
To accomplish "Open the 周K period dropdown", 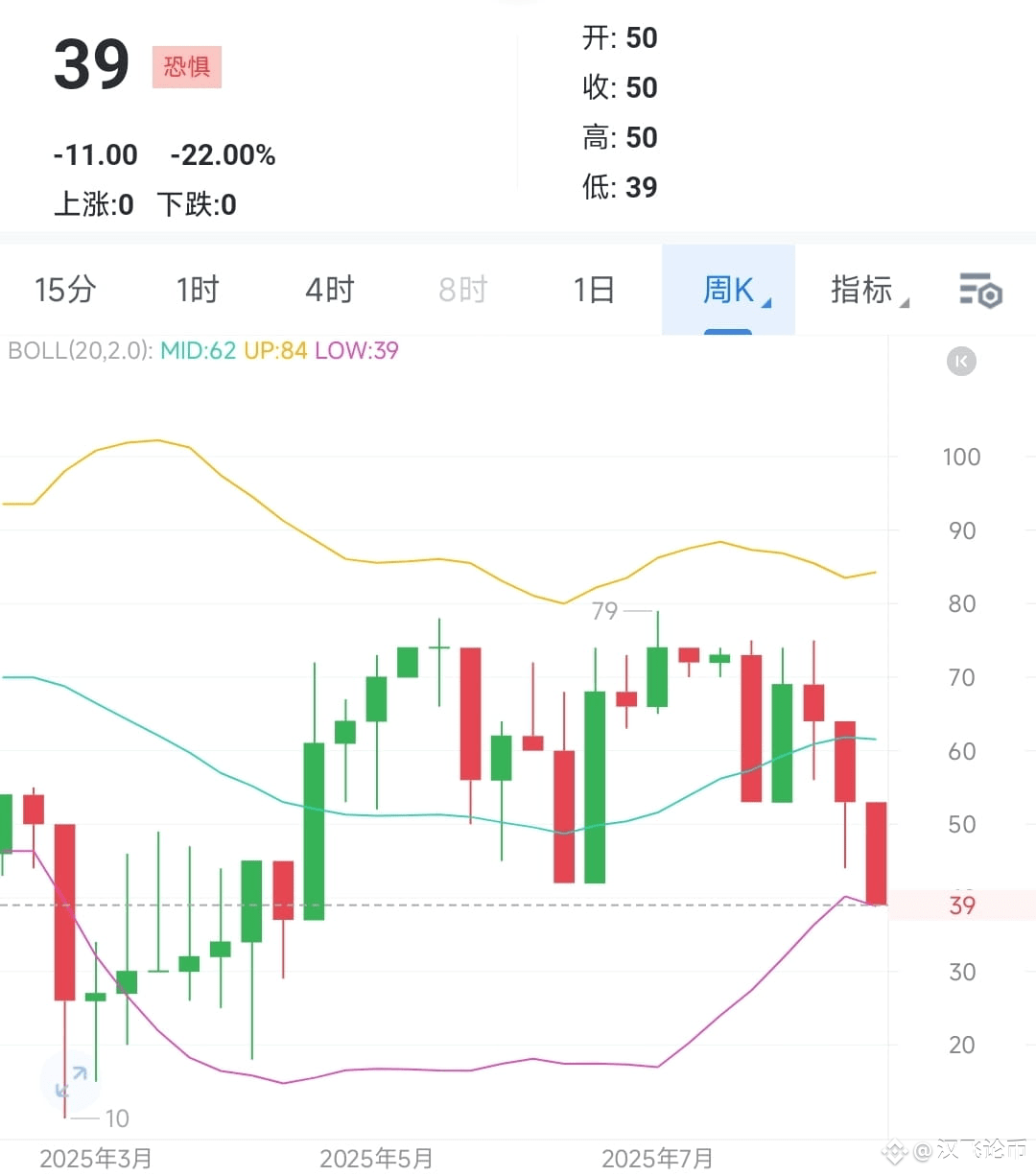I will [x=729, y=290].
